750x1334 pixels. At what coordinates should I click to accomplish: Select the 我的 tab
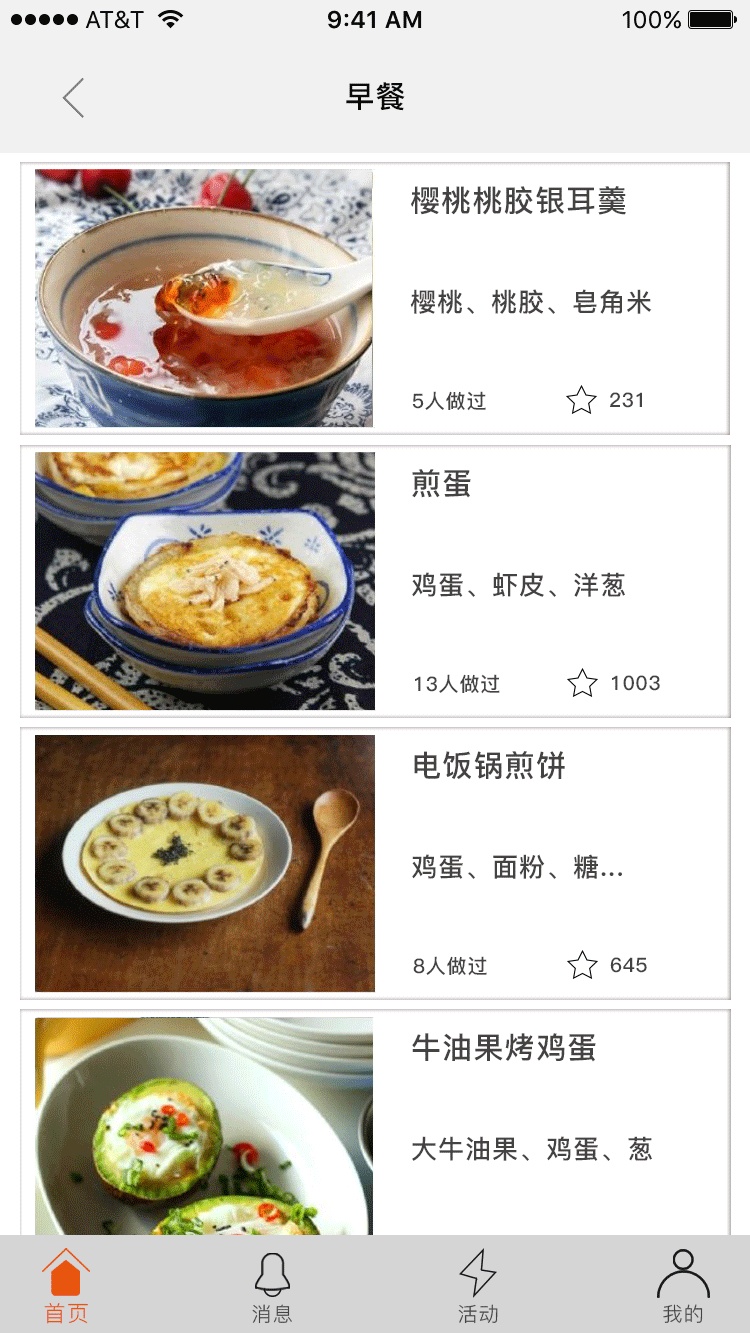click(x=683, y=1286)
